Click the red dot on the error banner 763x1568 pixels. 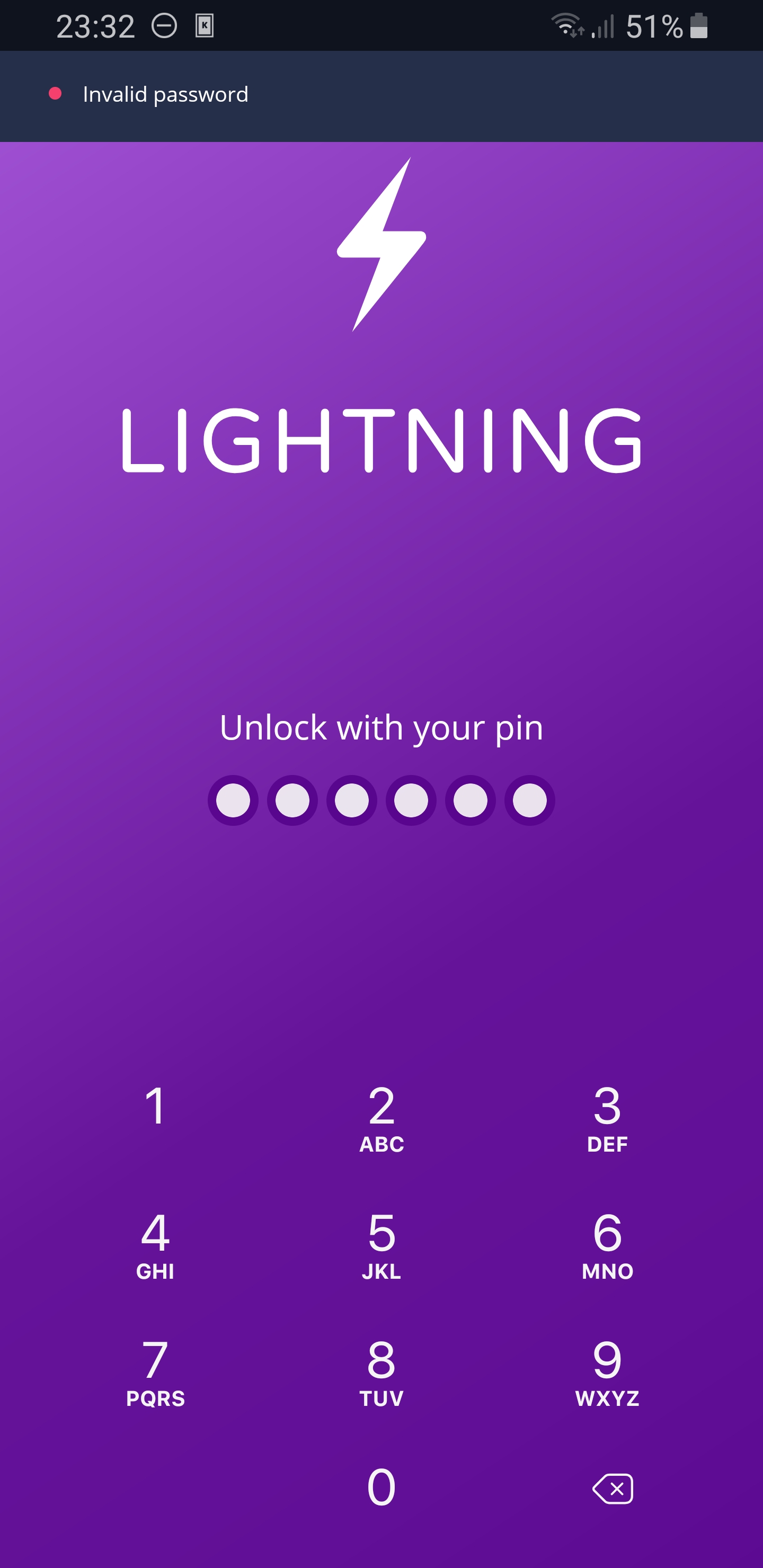pyautogui.click(x=56, y=93)
